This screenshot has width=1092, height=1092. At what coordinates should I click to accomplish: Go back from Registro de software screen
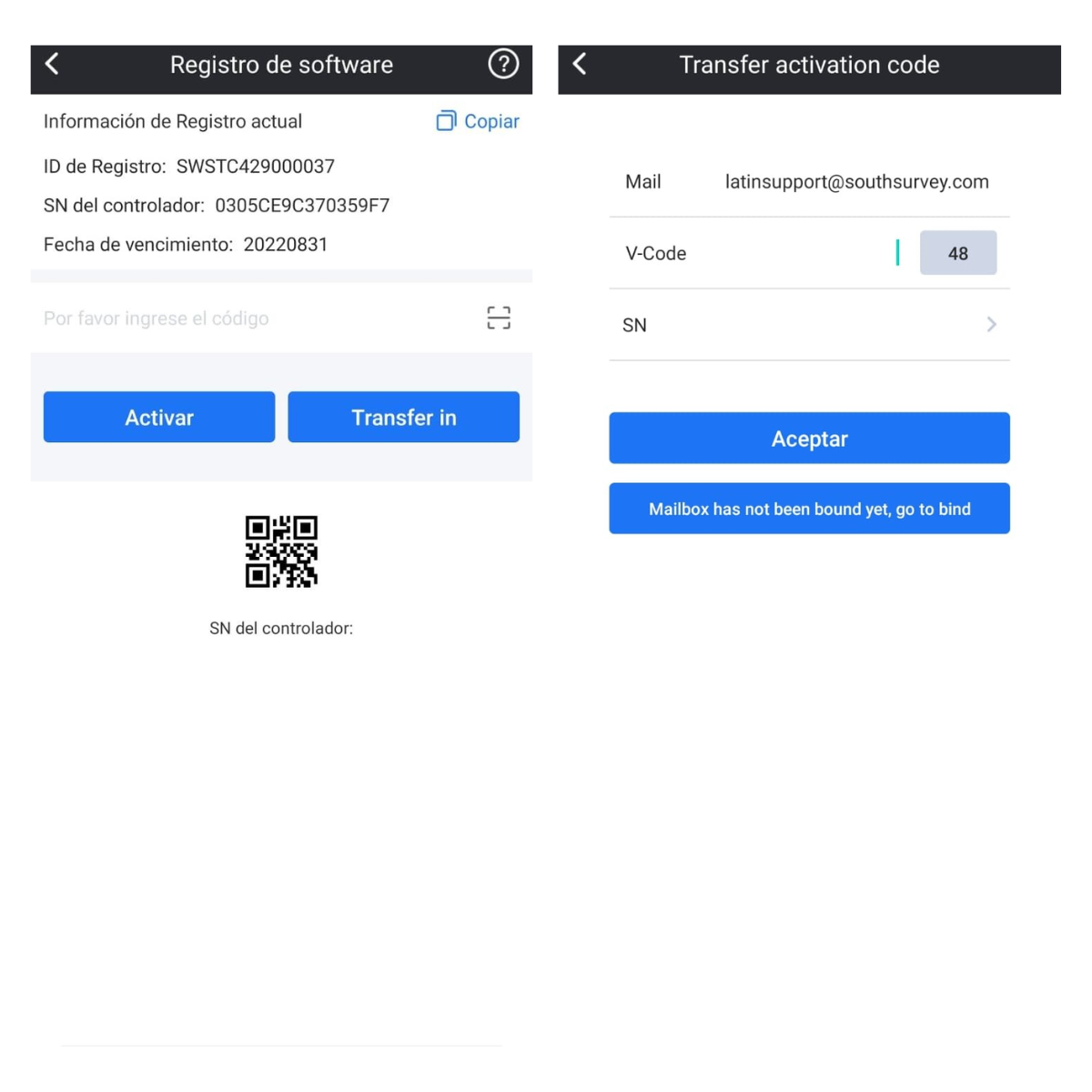tap(53, 65)
